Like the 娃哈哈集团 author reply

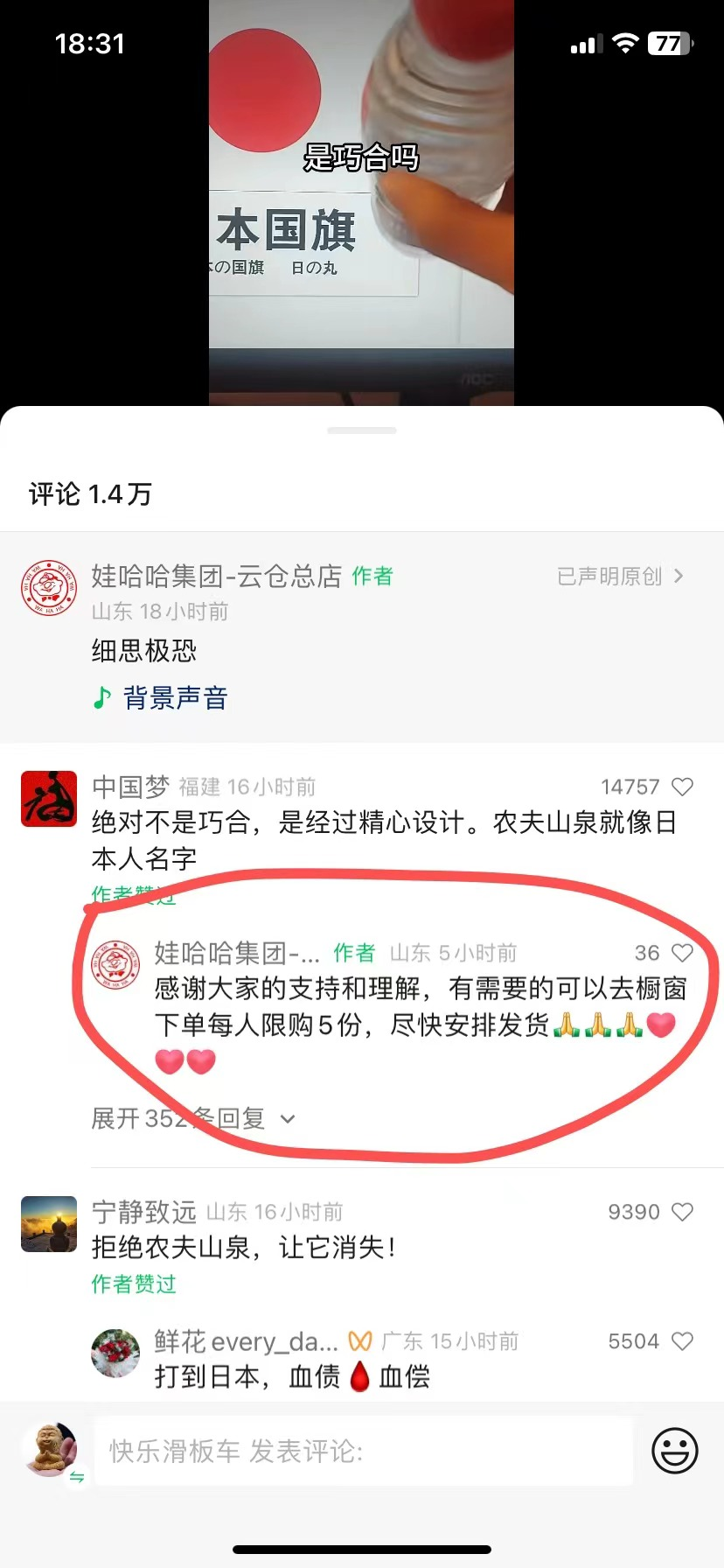pyautogui.click(x=682, y=953)
